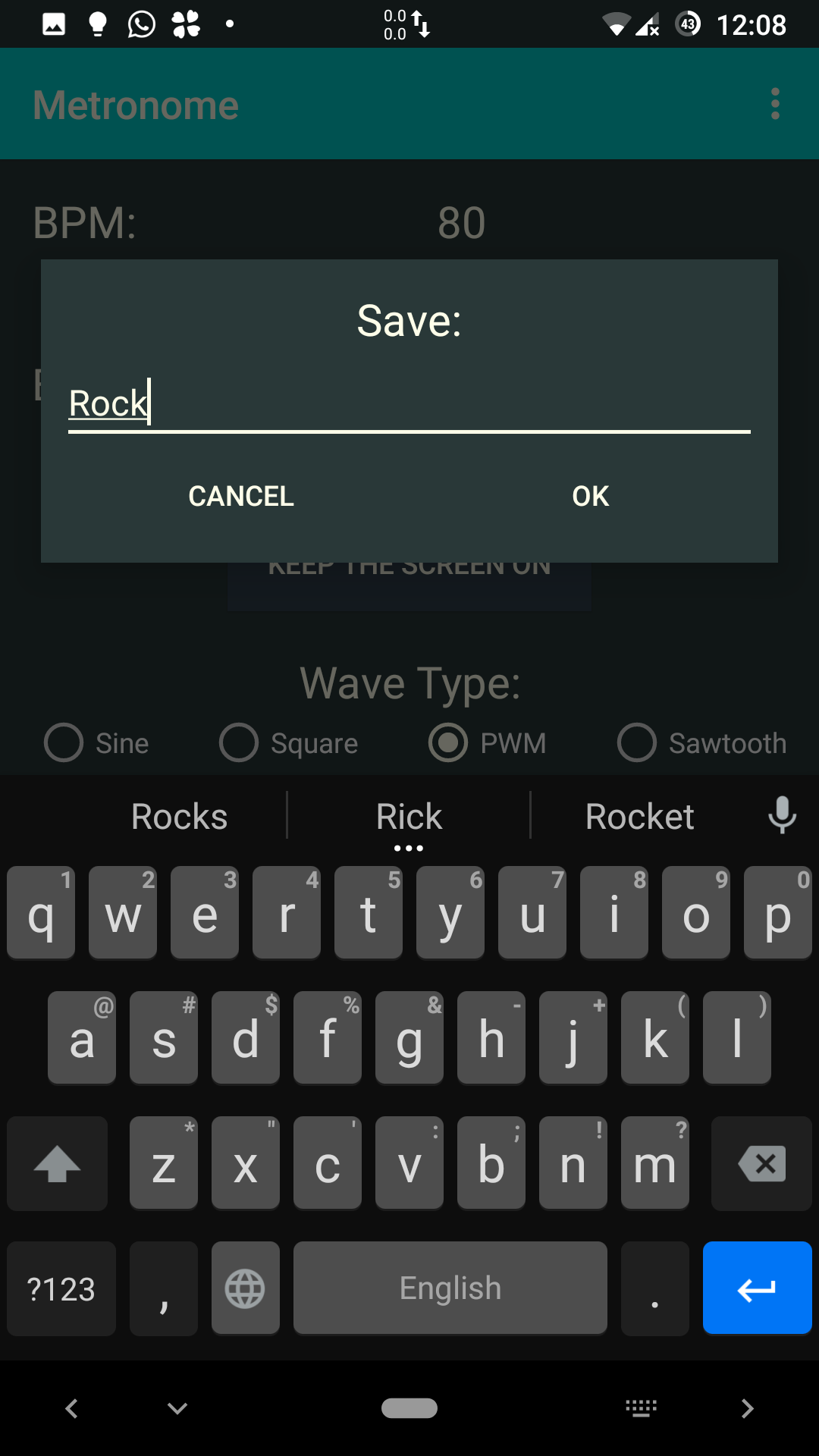Turn on shift on the keyboard
This screenshot has width=819, height=1456.
tap(58, 1164)
